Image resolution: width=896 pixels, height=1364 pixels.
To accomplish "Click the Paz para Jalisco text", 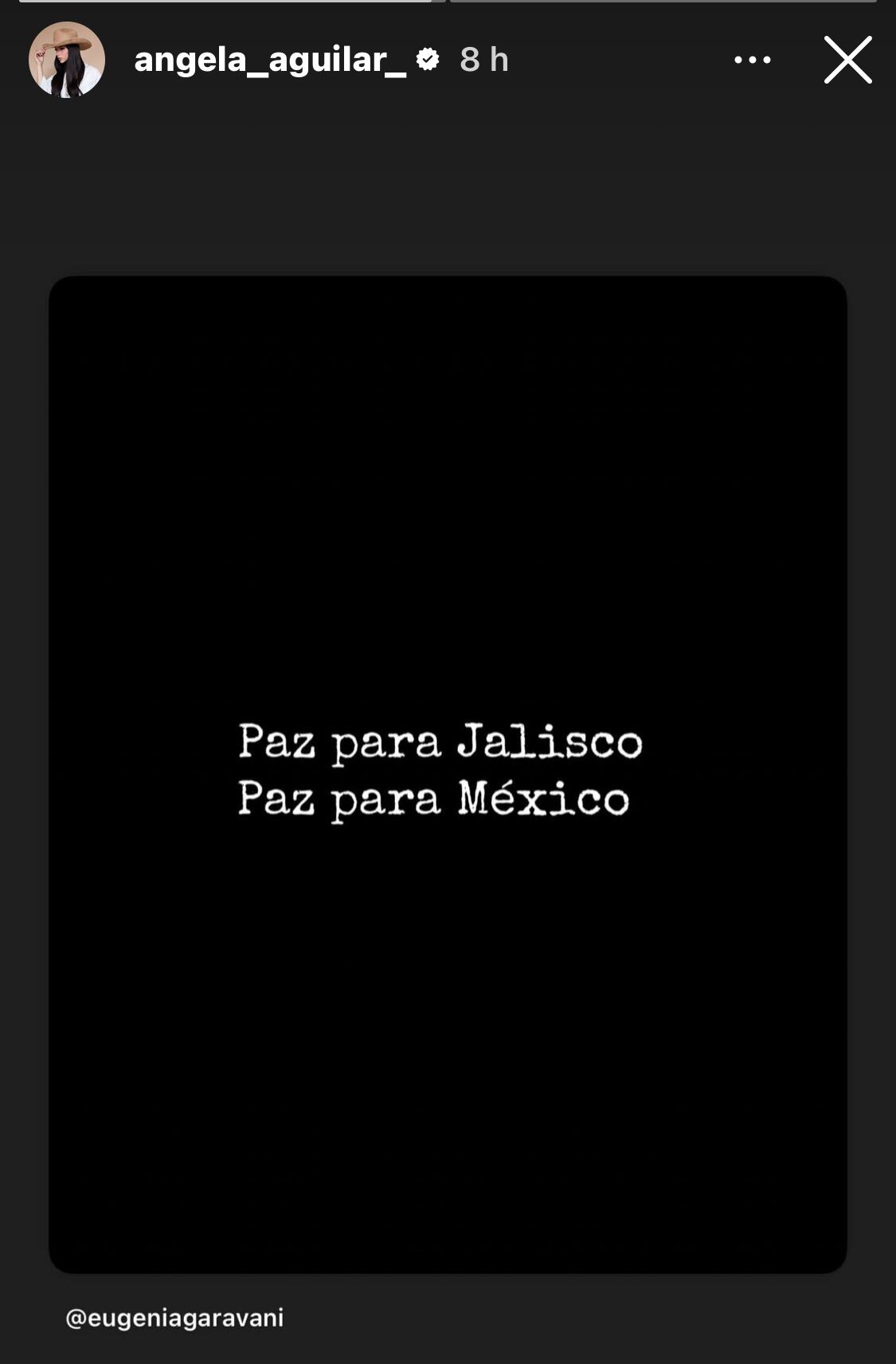I will pos(439,741).
